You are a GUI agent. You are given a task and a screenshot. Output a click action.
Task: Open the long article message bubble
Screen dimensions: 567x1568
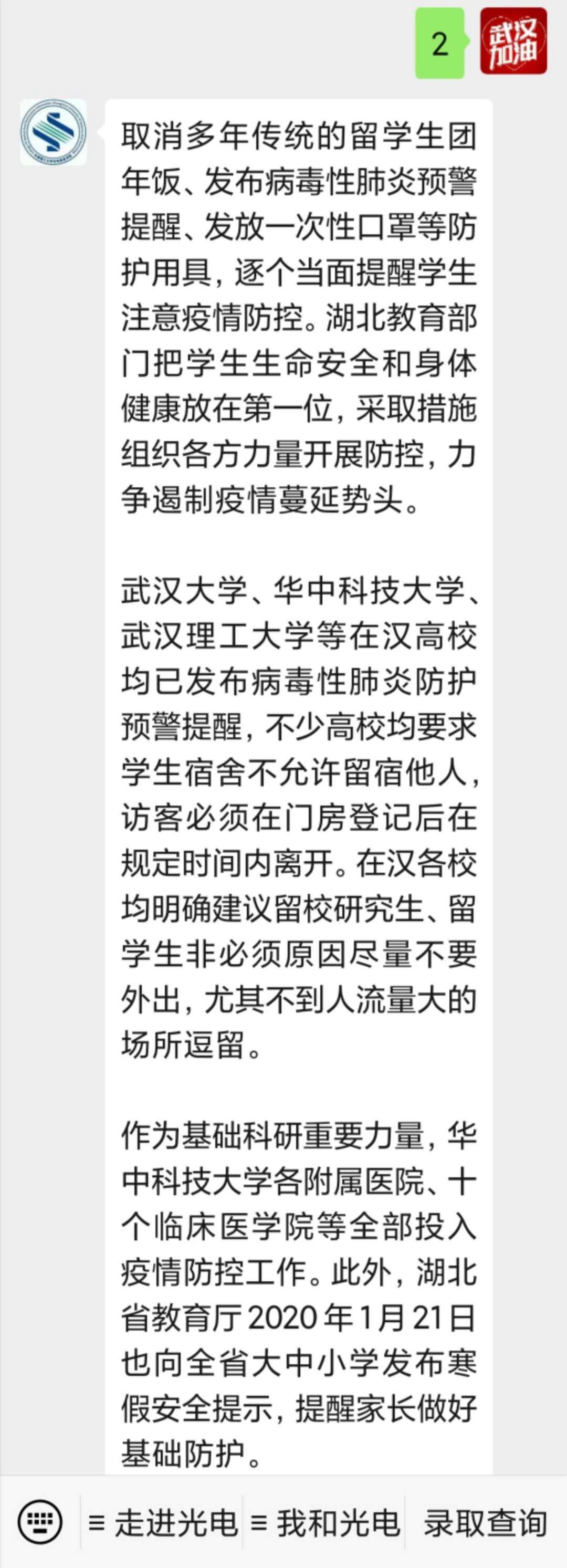[298, 791]
